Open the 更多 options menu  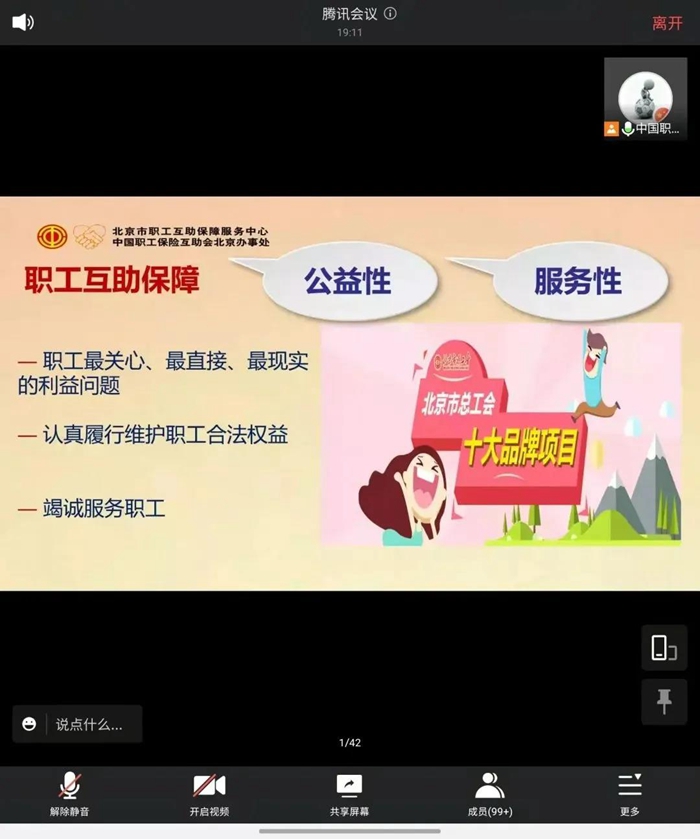pos(629,795)
